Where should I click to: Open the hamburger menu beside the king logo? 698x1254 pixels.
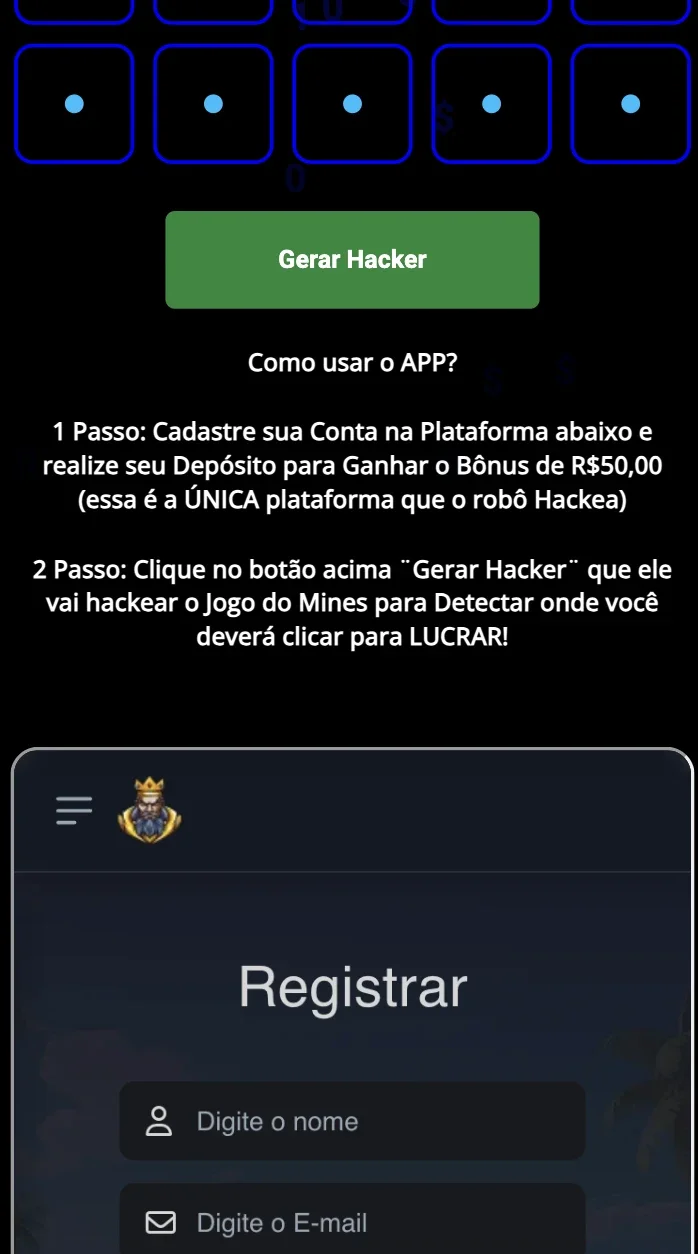74,810
